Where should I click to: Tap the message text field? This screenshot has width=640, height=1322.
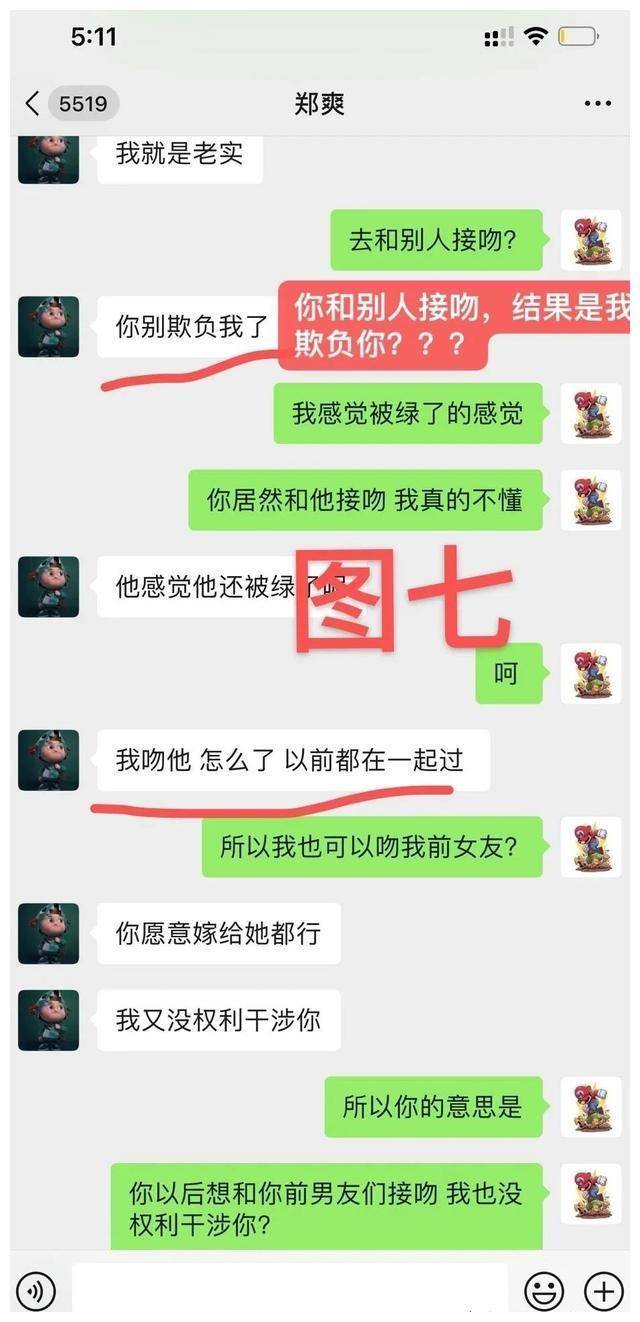(x=290, y=1290)
